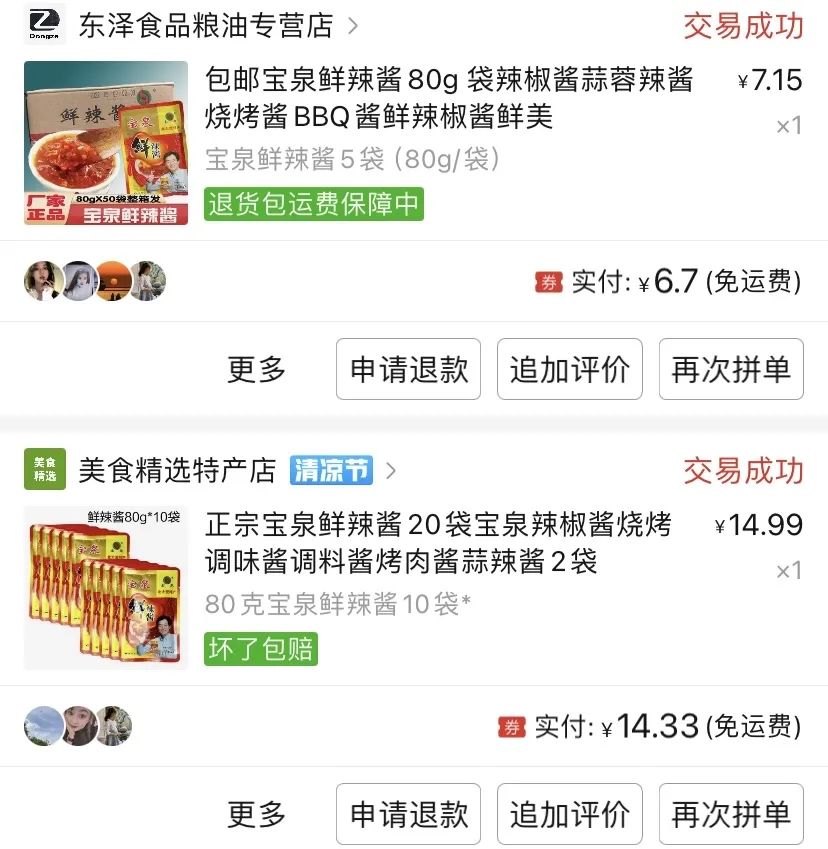828x849 pixels.
Task: Tap 追加评价 for the ¥14.33 order
Action: coord(570,814)
